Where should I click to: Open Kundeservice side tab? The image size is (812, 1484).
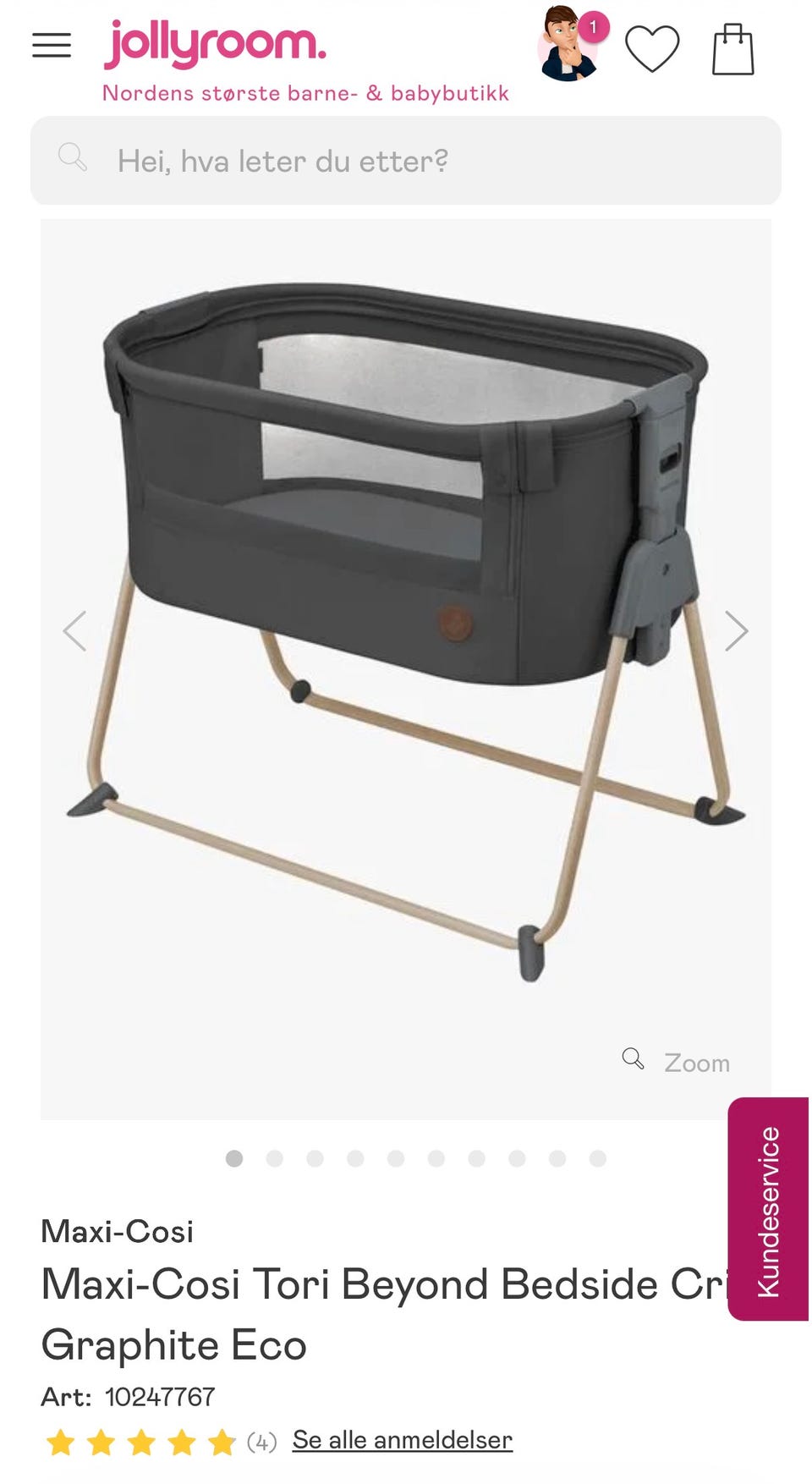click(x=768, y=1210)
